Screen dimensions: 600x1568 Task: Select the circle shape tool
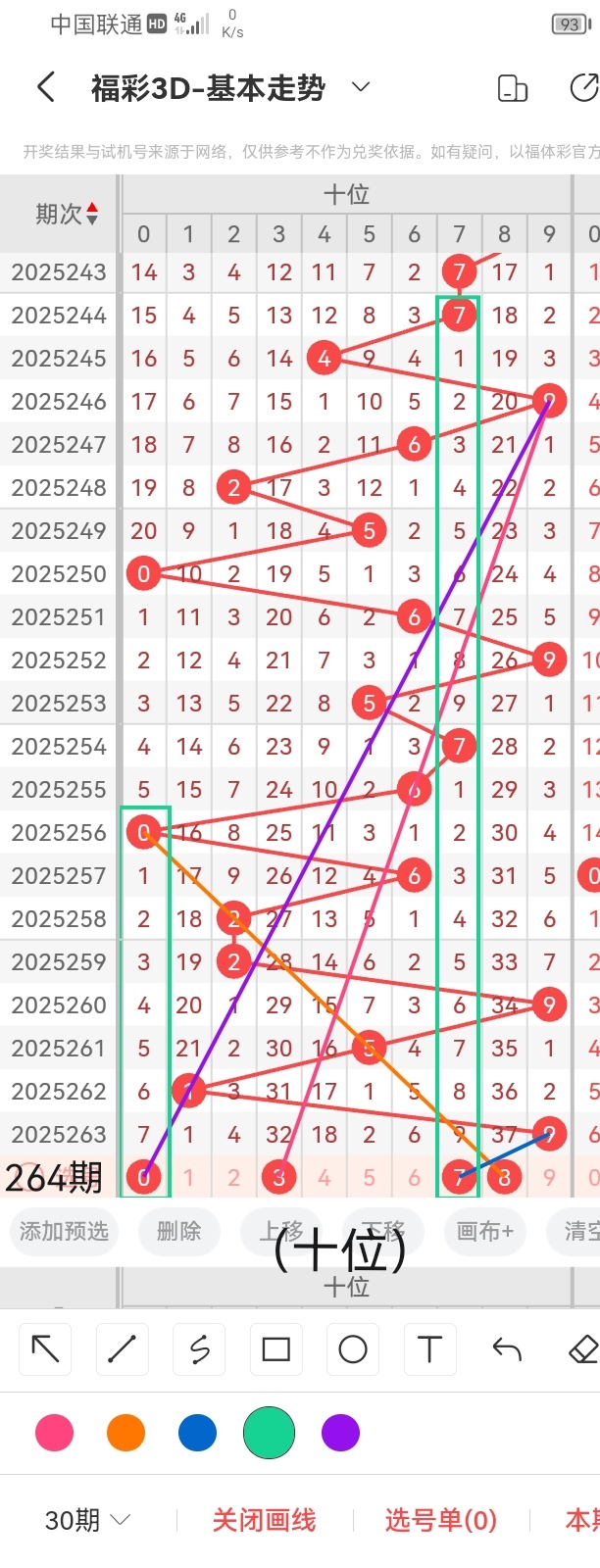(353, 1349)
